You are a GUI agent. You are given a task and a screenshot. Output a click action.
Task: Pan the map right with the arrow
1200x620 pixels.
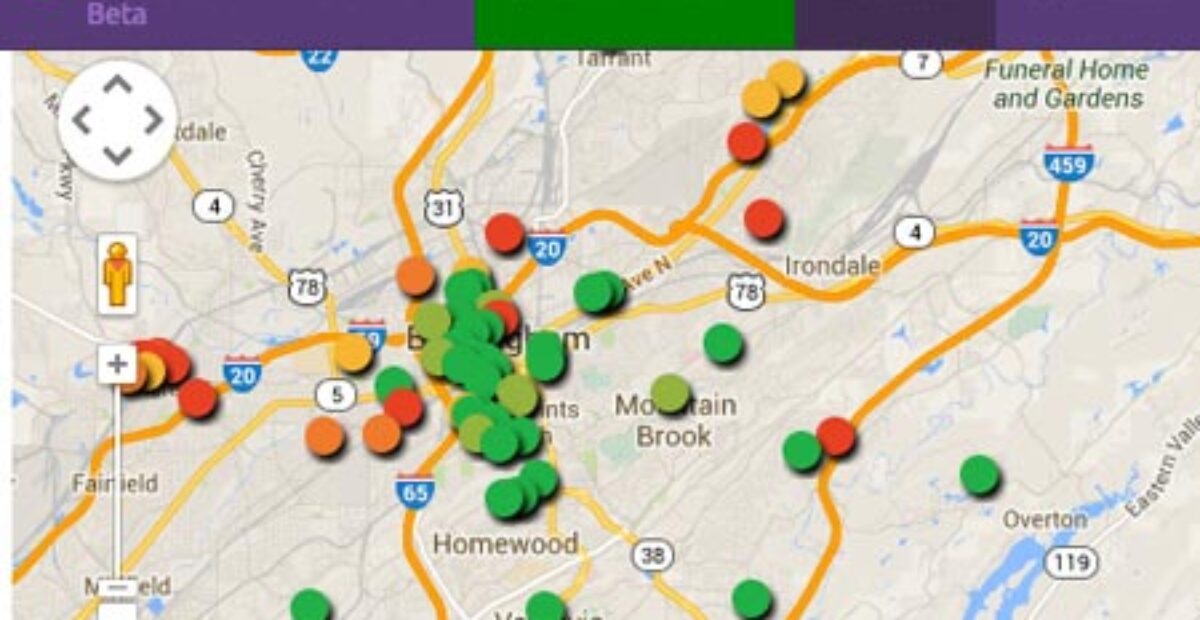(x=153, y=121)
